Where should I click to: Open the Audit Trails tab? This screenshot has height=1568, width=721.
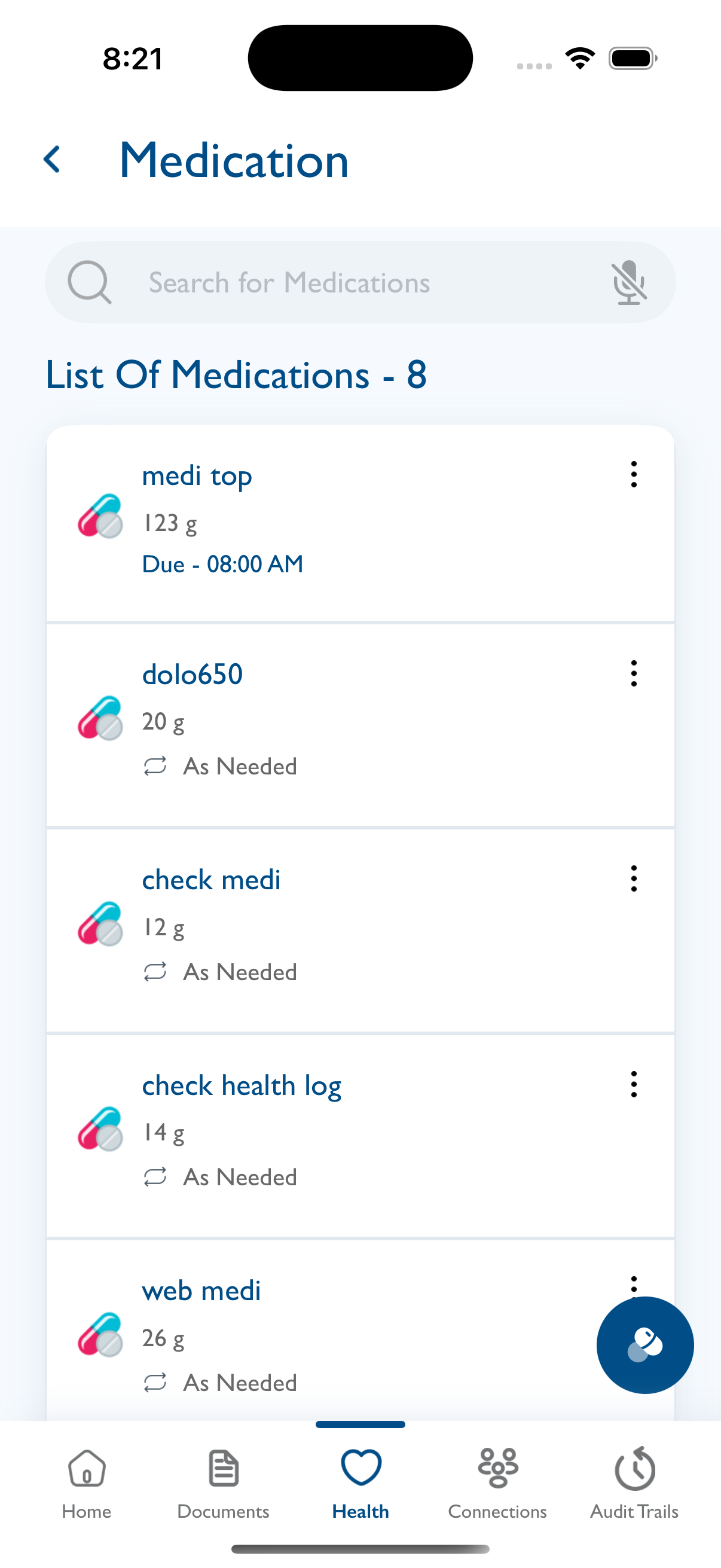[x=634, y=1483]
